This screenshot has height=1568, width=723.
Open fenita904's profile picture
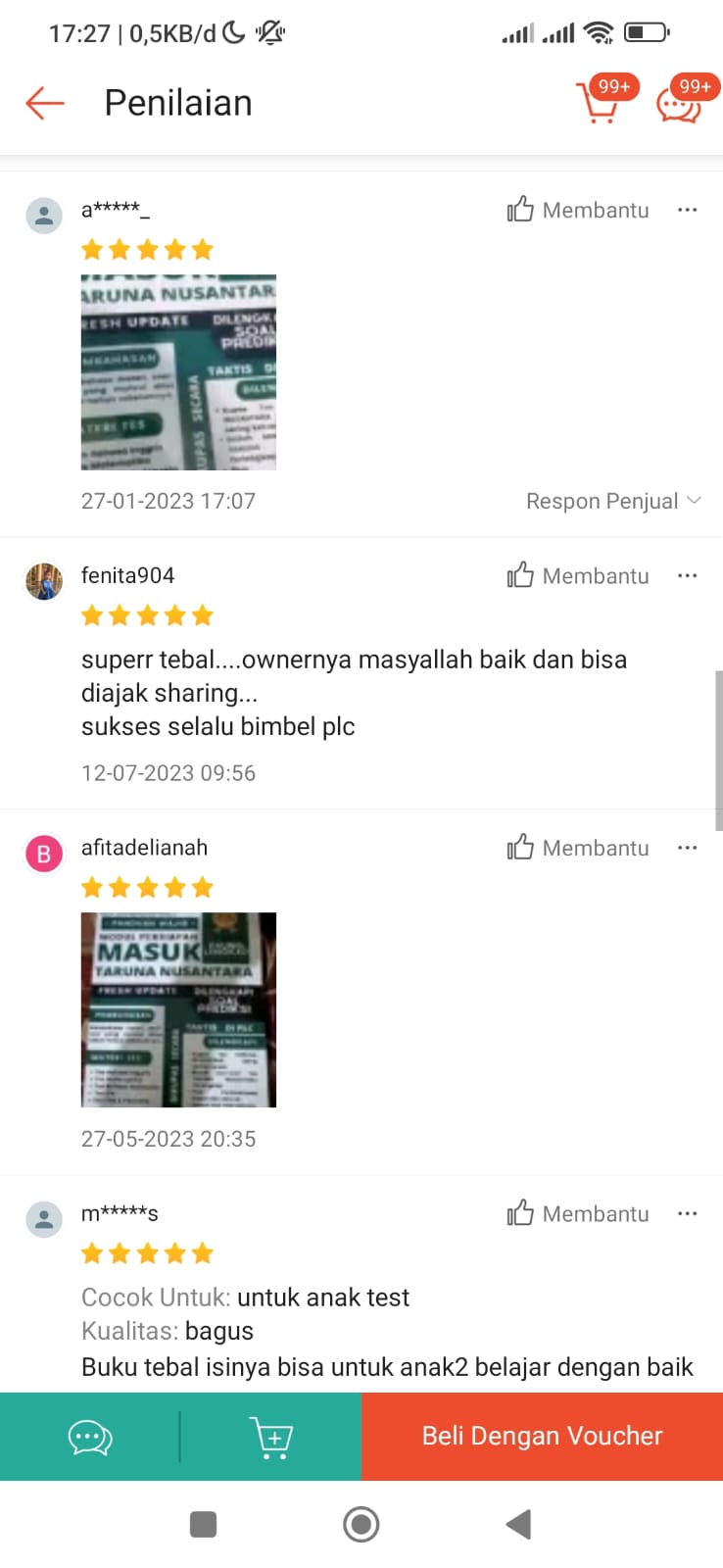click(x=44, y=581)
